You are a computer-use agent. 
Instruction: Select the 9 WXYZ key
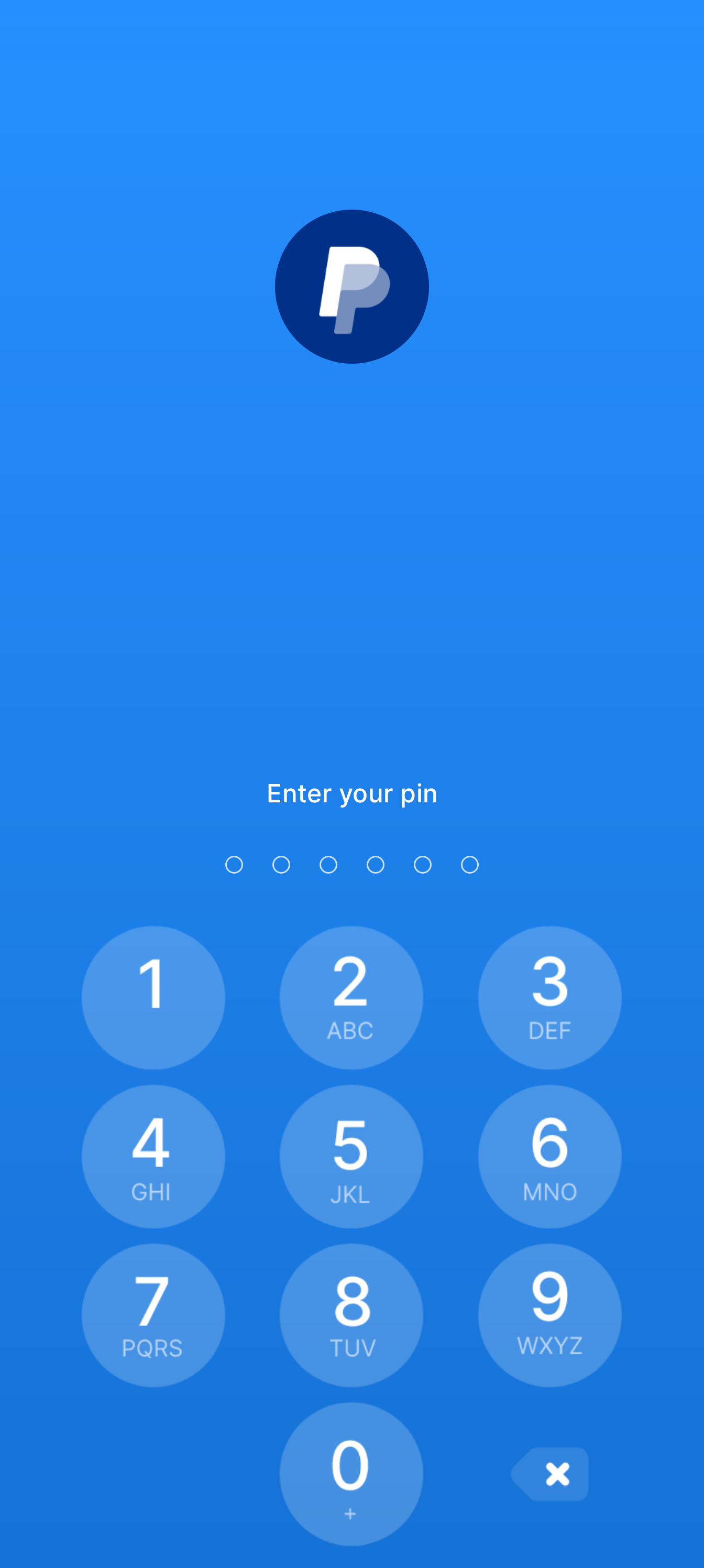pyautogui.click(x=550, y=1315)
